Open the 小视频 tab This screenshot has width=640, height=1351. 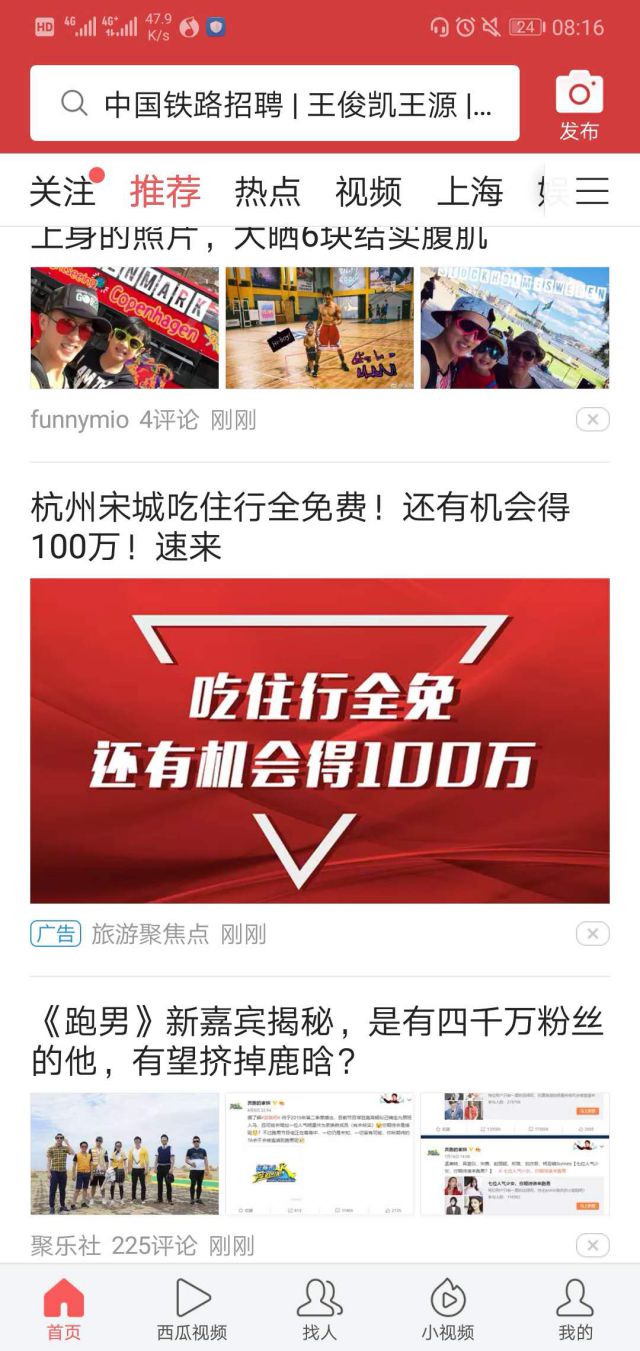coord(447,1309)
